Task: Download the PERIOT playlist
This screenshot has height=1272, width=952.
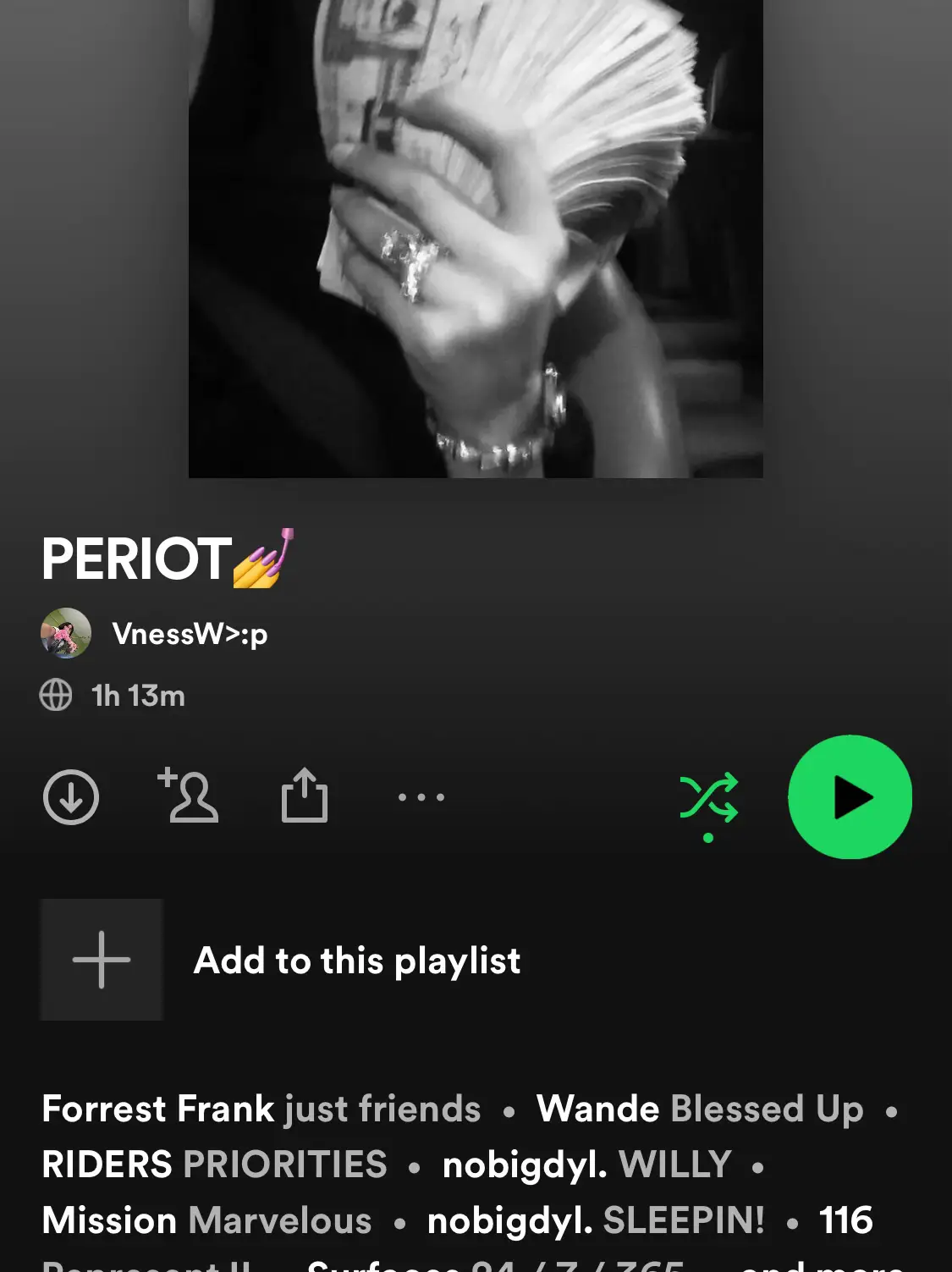Action: tap(71, 796)
